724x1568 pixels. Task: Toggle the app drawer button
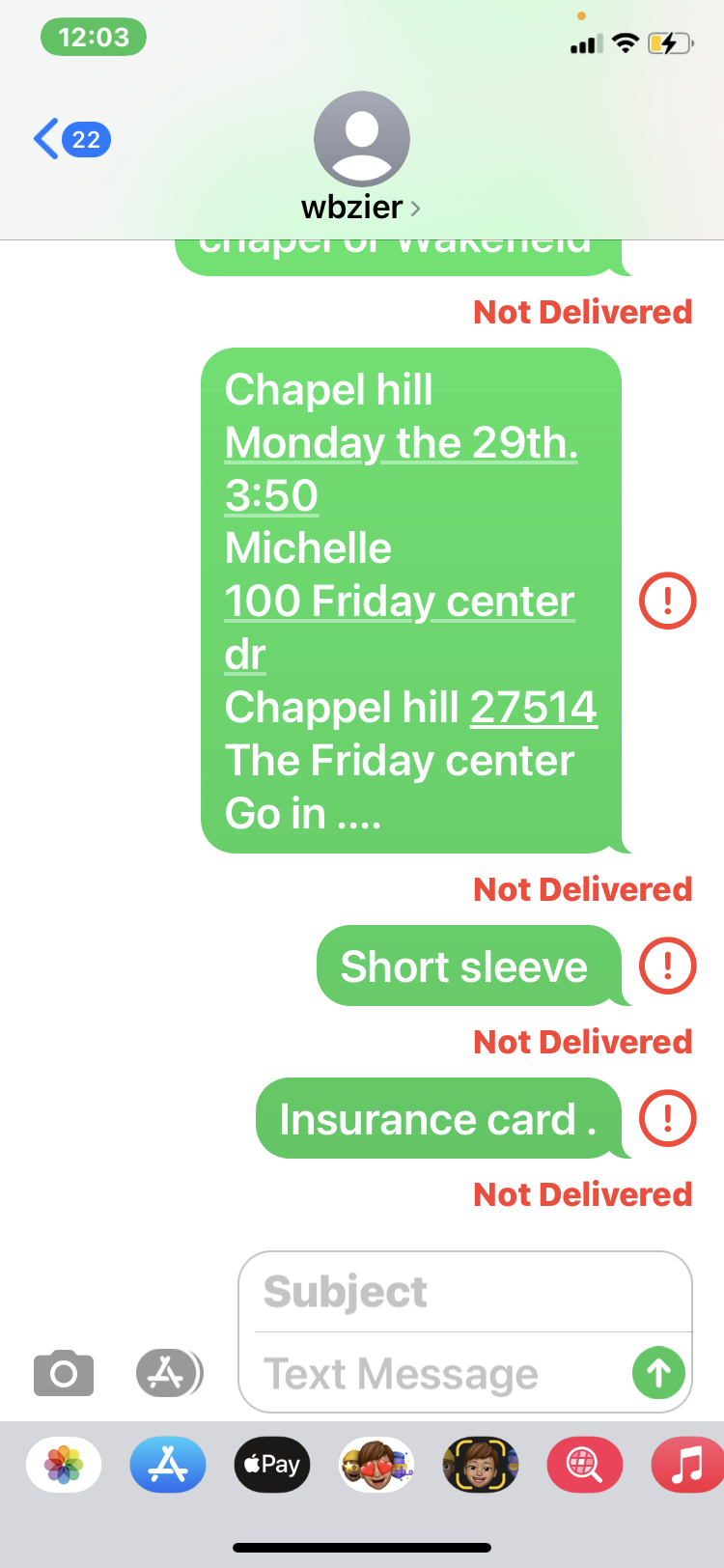(x=169, y=1373)
